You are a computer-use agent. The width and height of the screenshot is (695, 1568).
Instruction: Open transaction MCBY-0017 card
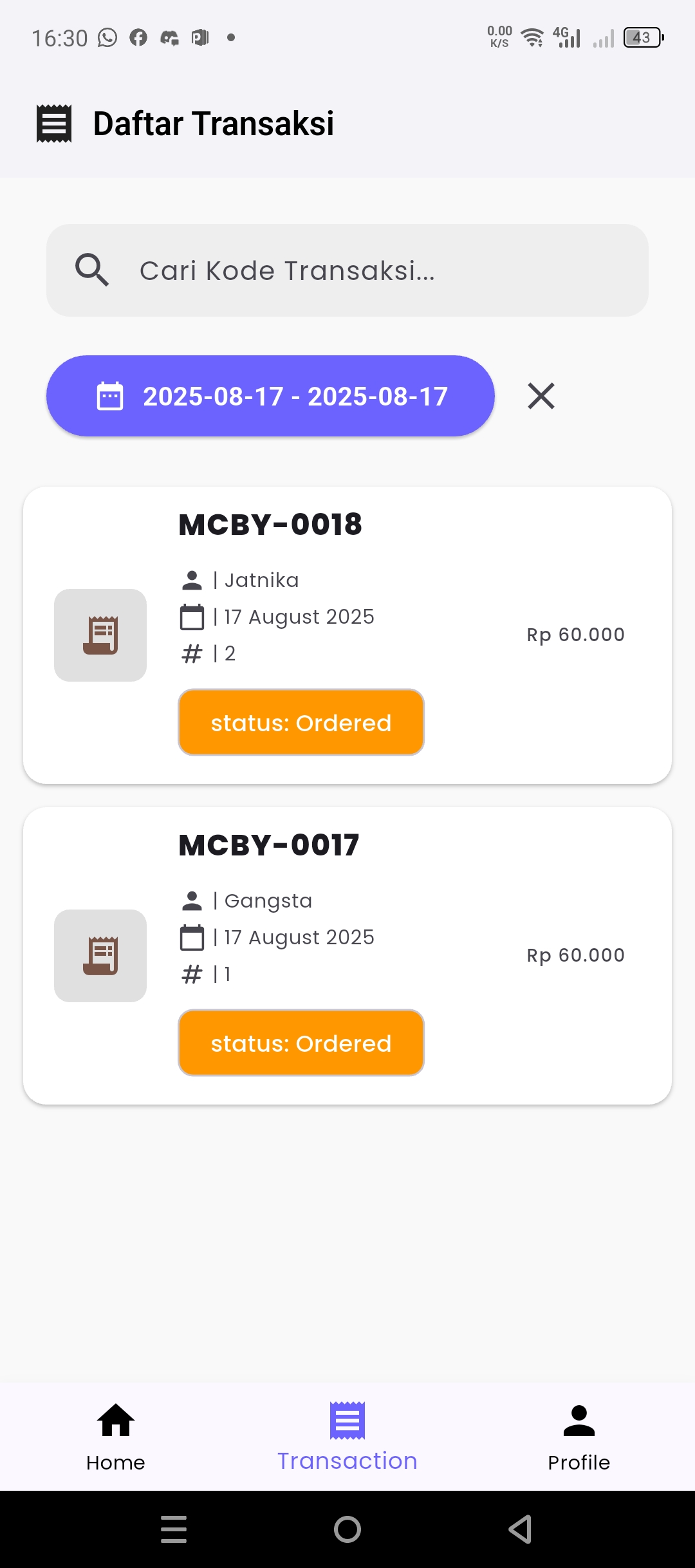(x=347, y=955)
